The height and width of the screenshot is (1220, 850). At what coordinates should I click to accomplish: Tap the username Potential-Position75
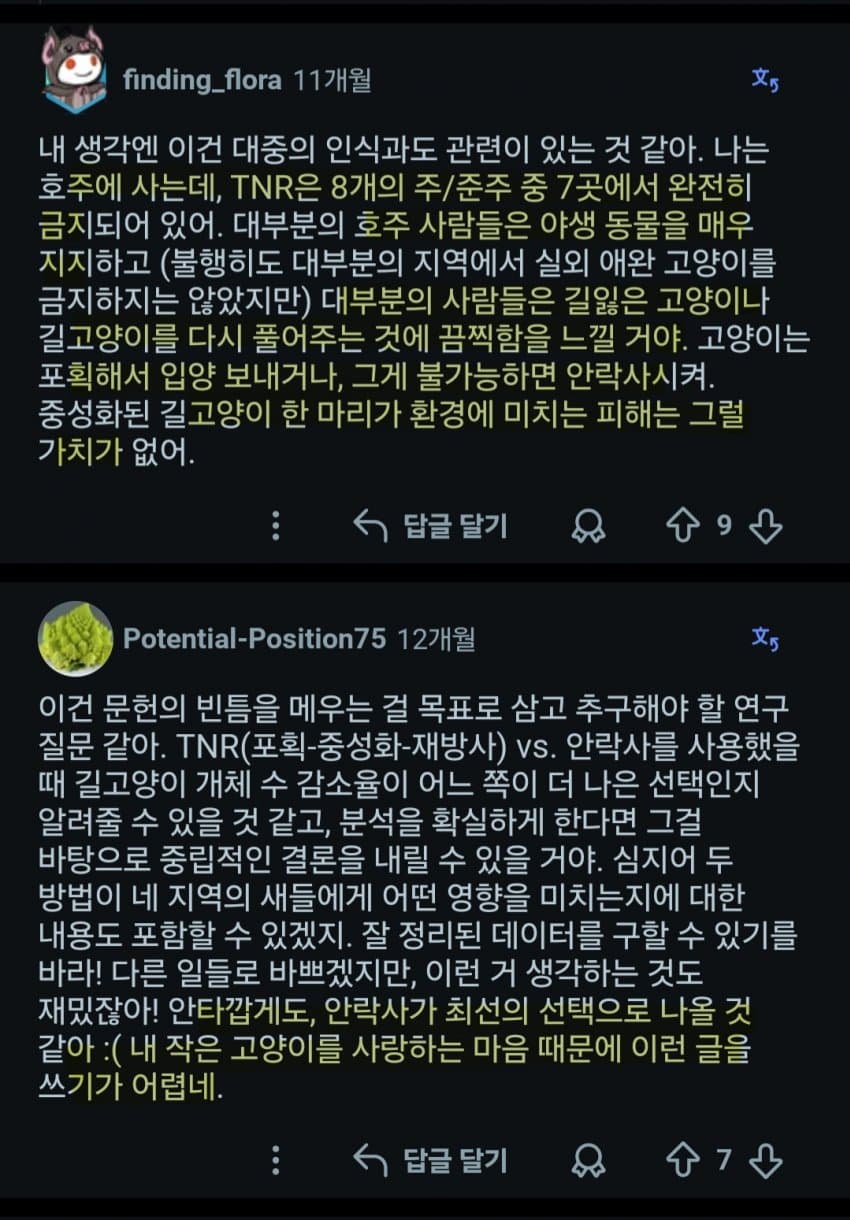(255, 639)
